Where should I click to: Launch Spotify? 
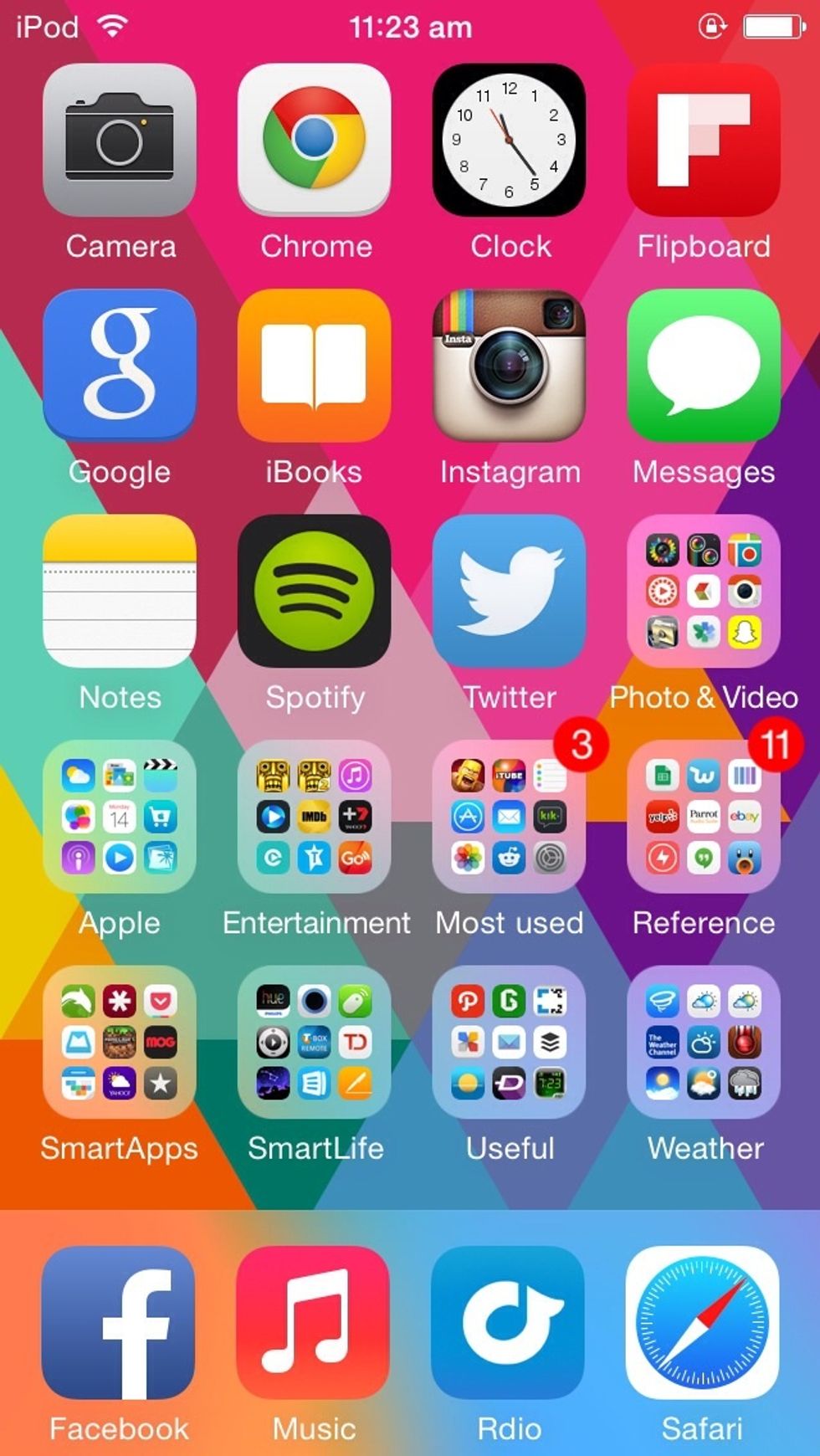click(x=315, y=591)
